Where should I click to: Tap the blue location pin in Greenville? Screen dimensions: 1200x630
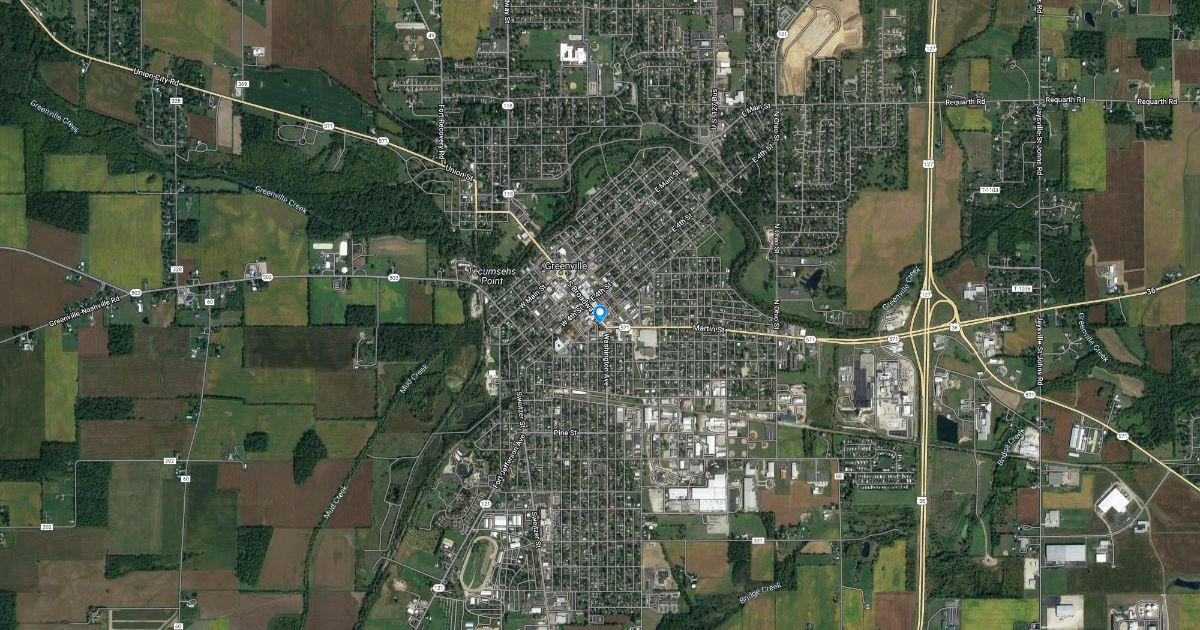pos(600,314)
